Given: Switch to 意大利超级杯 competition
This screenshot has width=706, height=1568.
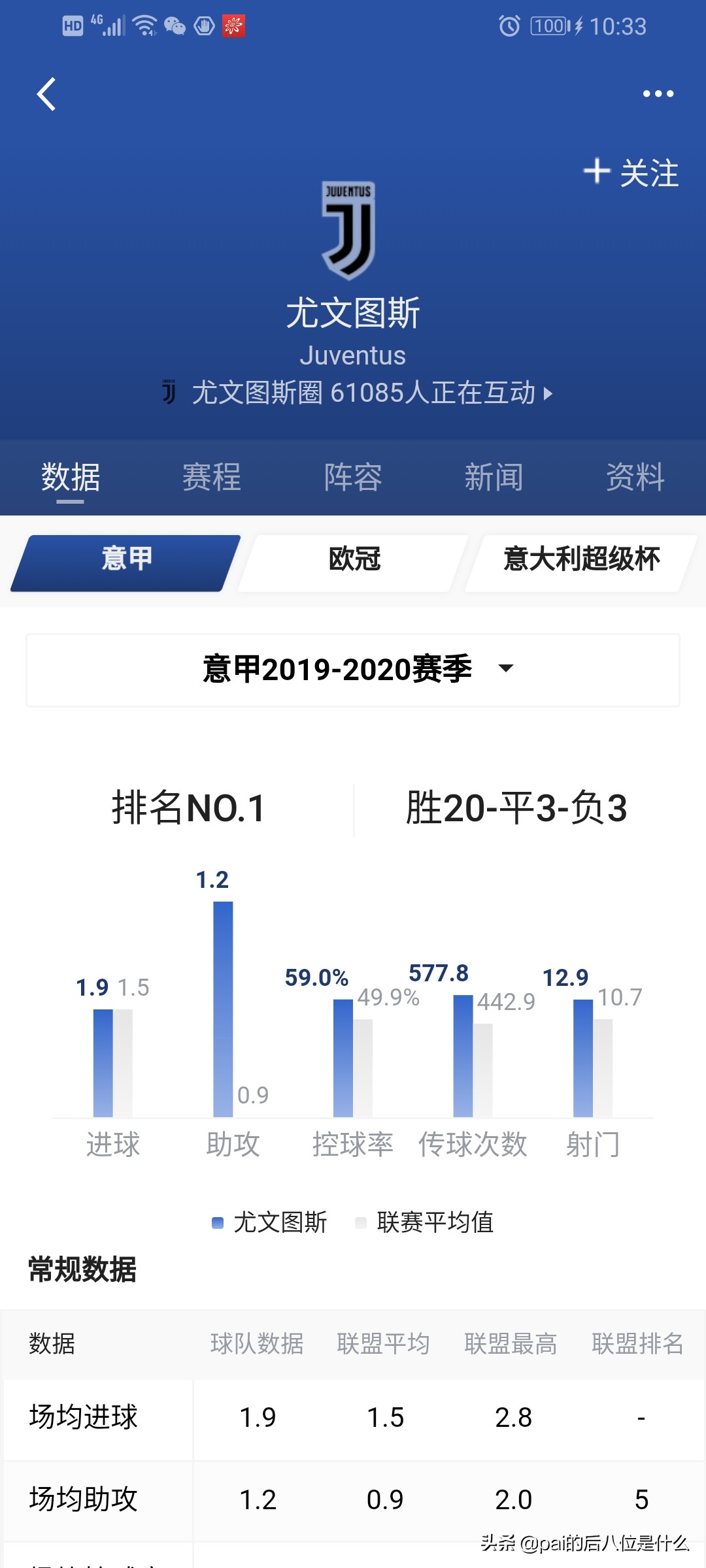Looking at the screenshot, I should [581, 560].
